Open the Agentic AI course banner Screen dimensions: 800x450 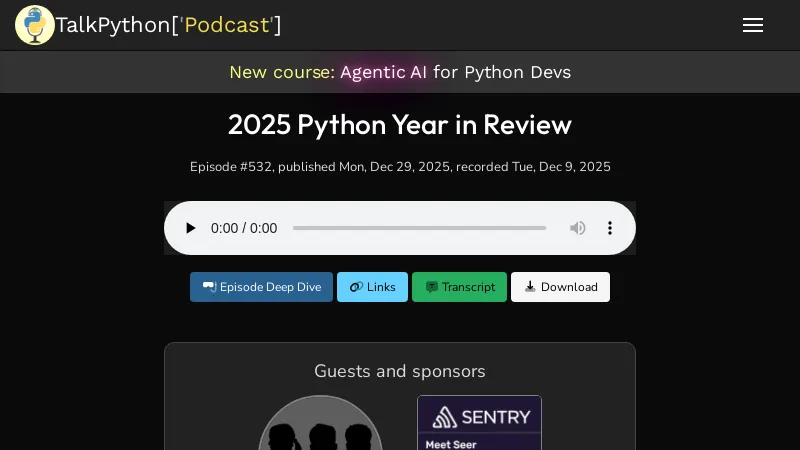400,72
